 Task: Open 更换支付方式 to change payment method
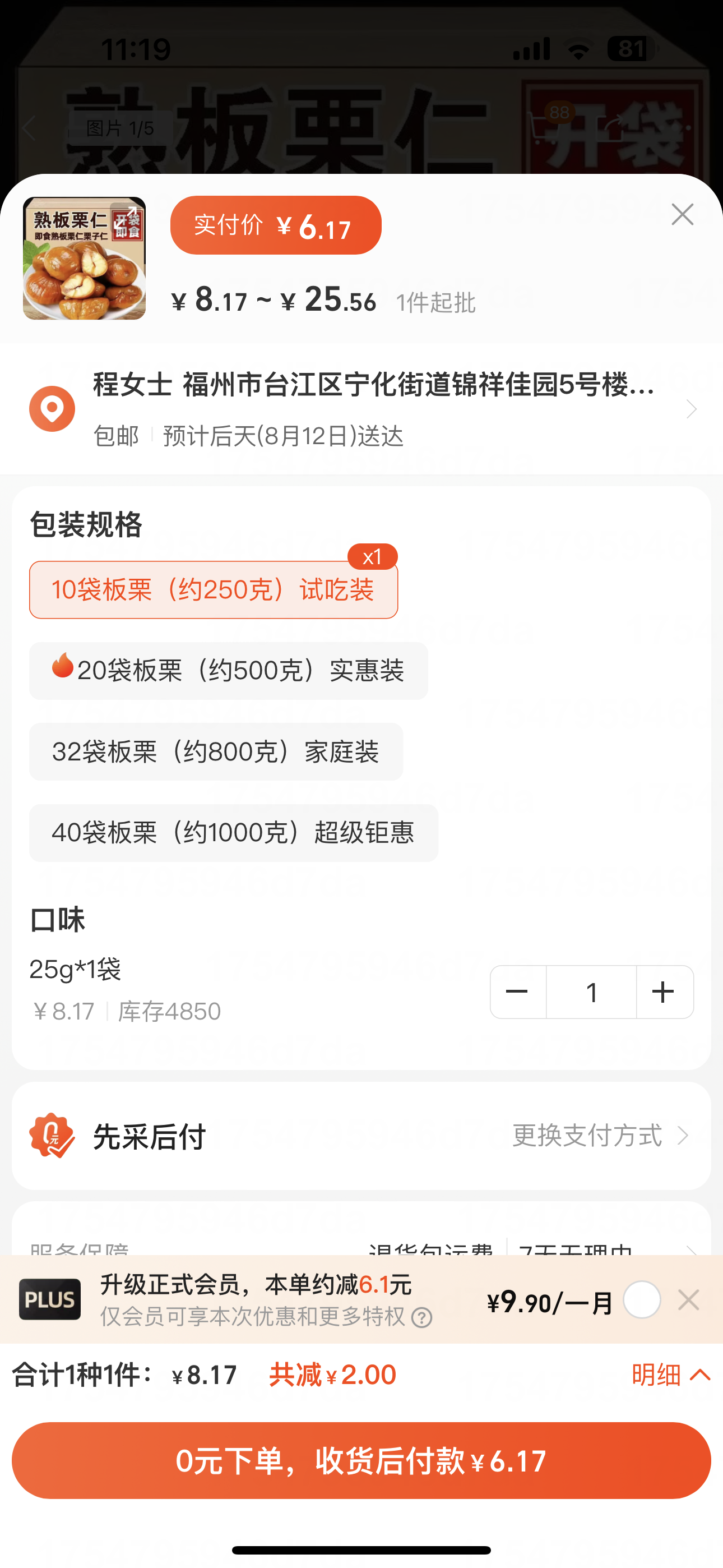(x=600, y=1135)
